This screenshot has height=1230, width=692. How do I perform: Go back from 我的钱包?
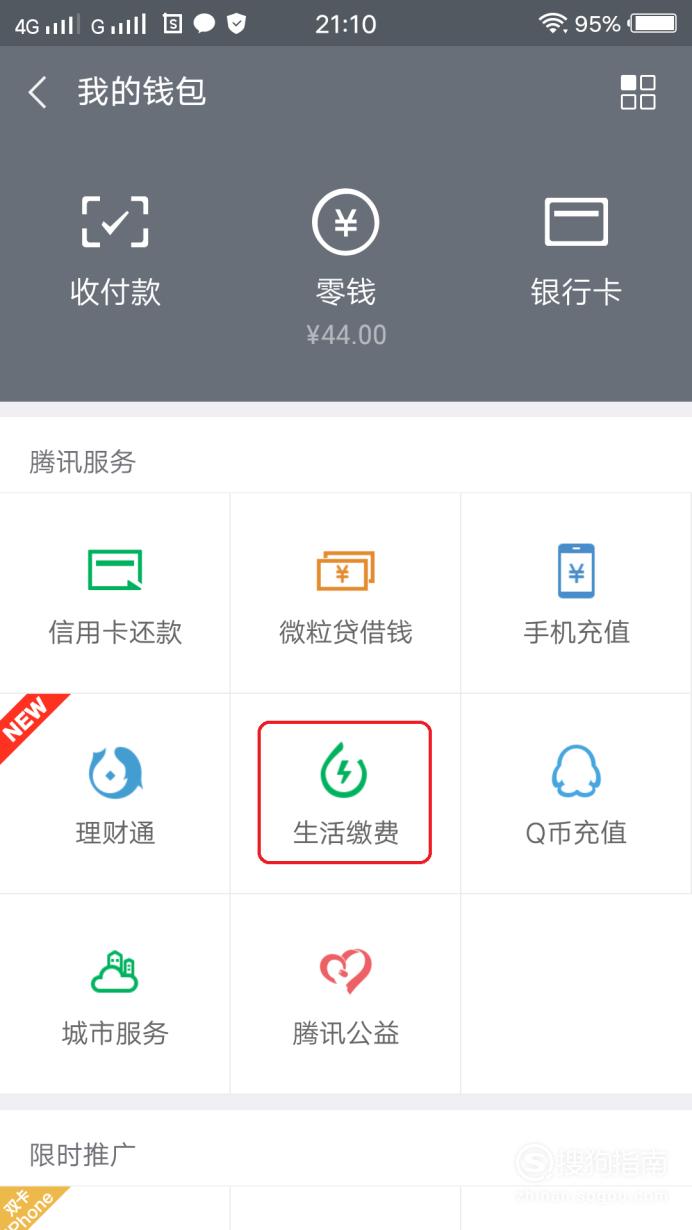pos(38,93)
